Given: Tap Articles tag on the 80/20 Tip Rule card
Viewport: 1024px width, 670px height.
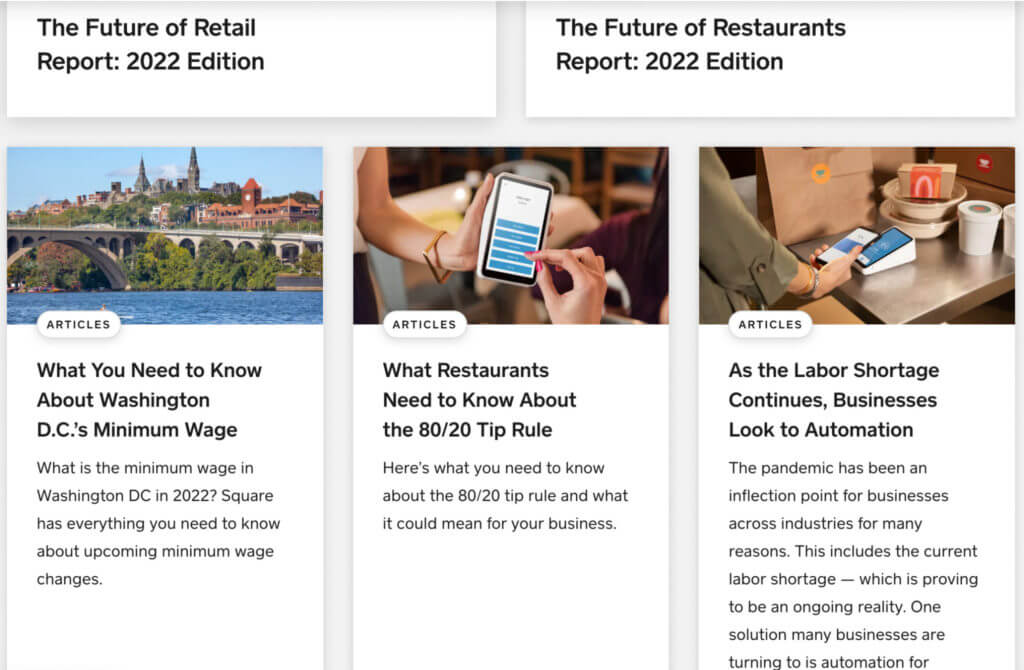Looking at the screenshot, I should (x=424, y=324).
